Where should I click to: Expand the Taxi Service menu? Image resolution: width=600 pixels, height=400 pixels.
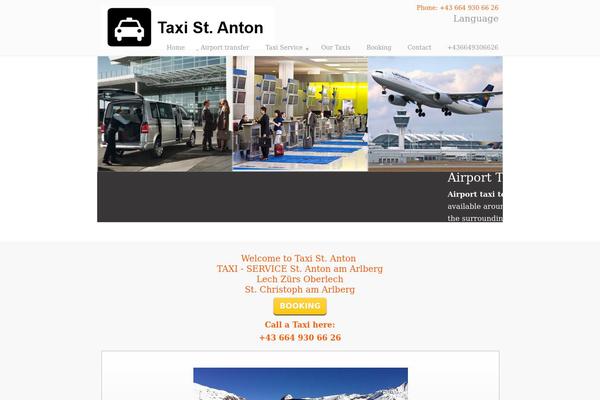[x=285, y=48]
